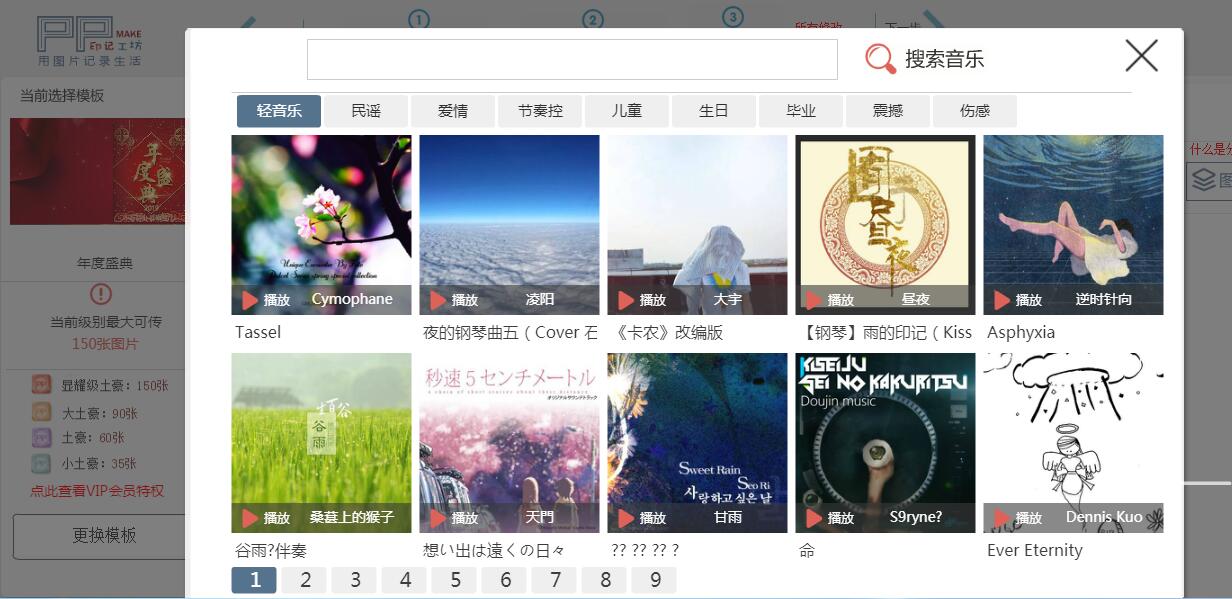This screenshot has width=1232, height=599.
Task: Tap the 搜索音乐 search button
Action: (x=925, y=59)
